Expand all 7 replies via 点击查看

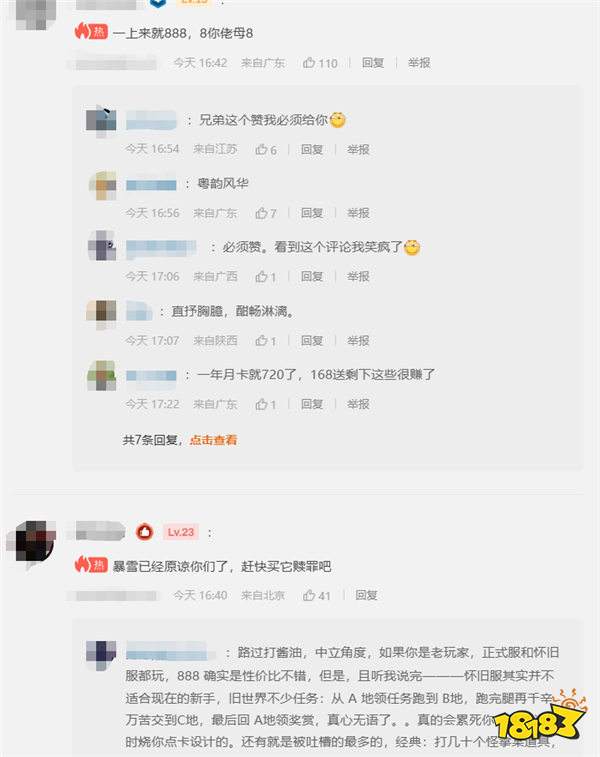pos(213,440)
